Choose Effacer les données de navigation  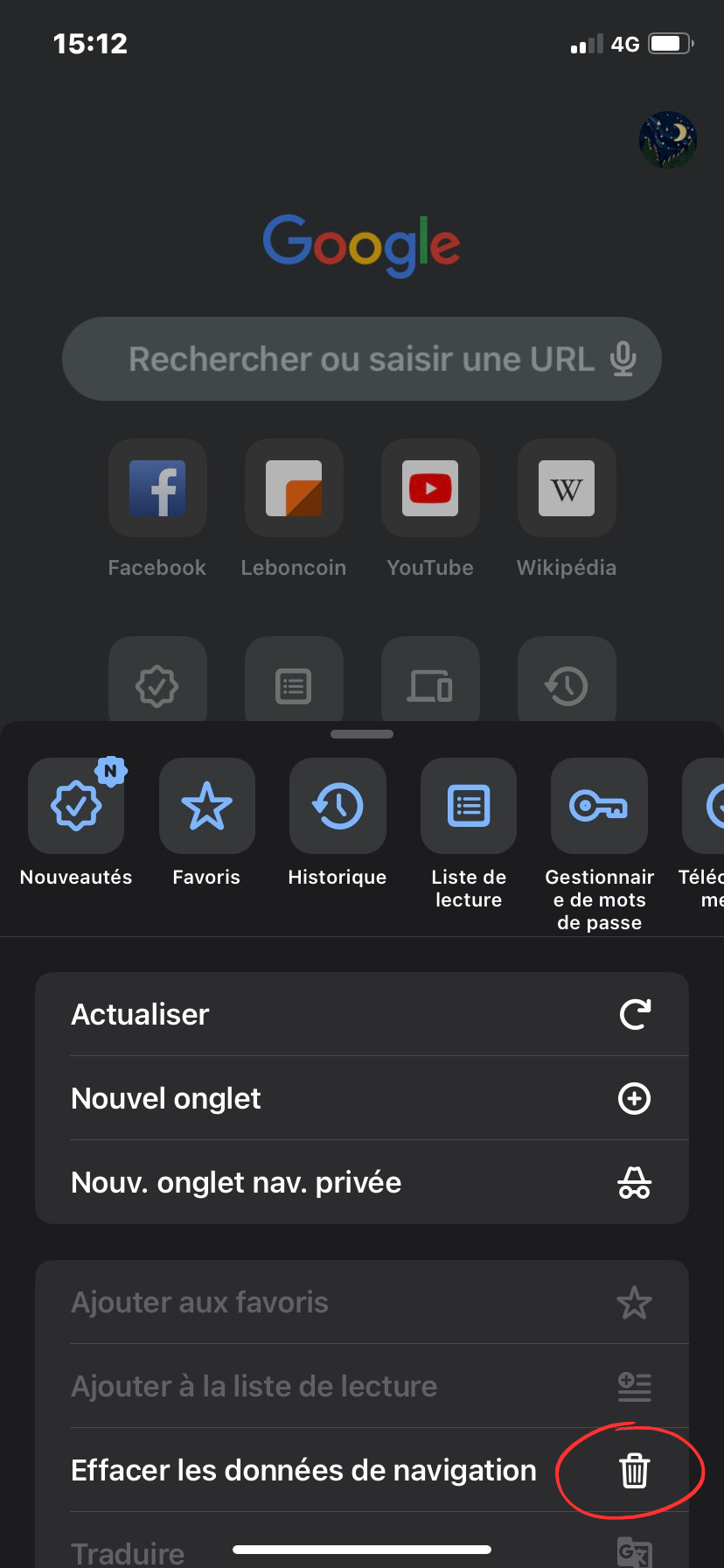click(x=361, y=1470)
